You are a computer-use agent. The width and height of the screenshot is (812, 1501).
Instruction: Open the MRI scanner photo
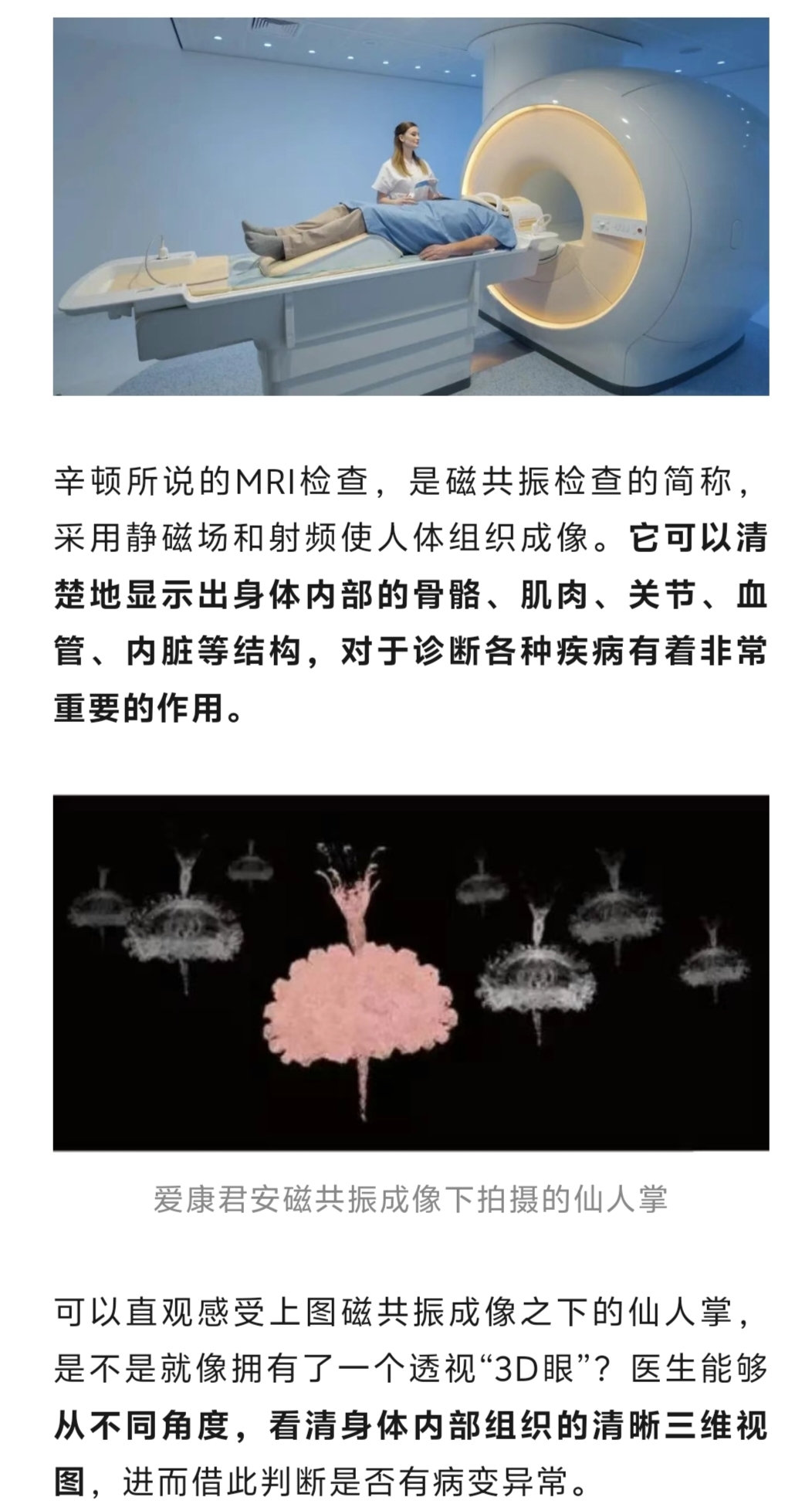(x=411, y=206)
